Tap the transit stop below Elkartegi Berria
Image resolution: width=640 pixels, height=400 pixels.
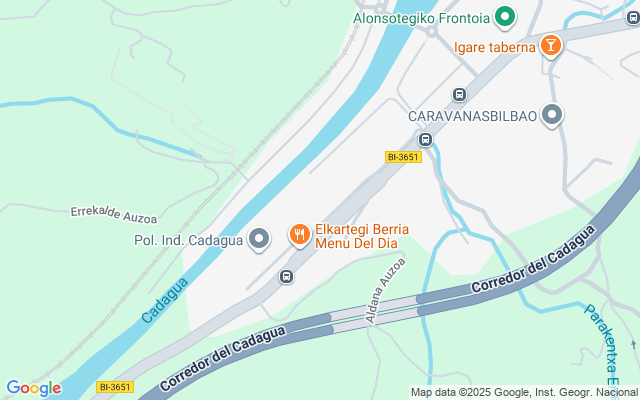click(x=287, y=276)
